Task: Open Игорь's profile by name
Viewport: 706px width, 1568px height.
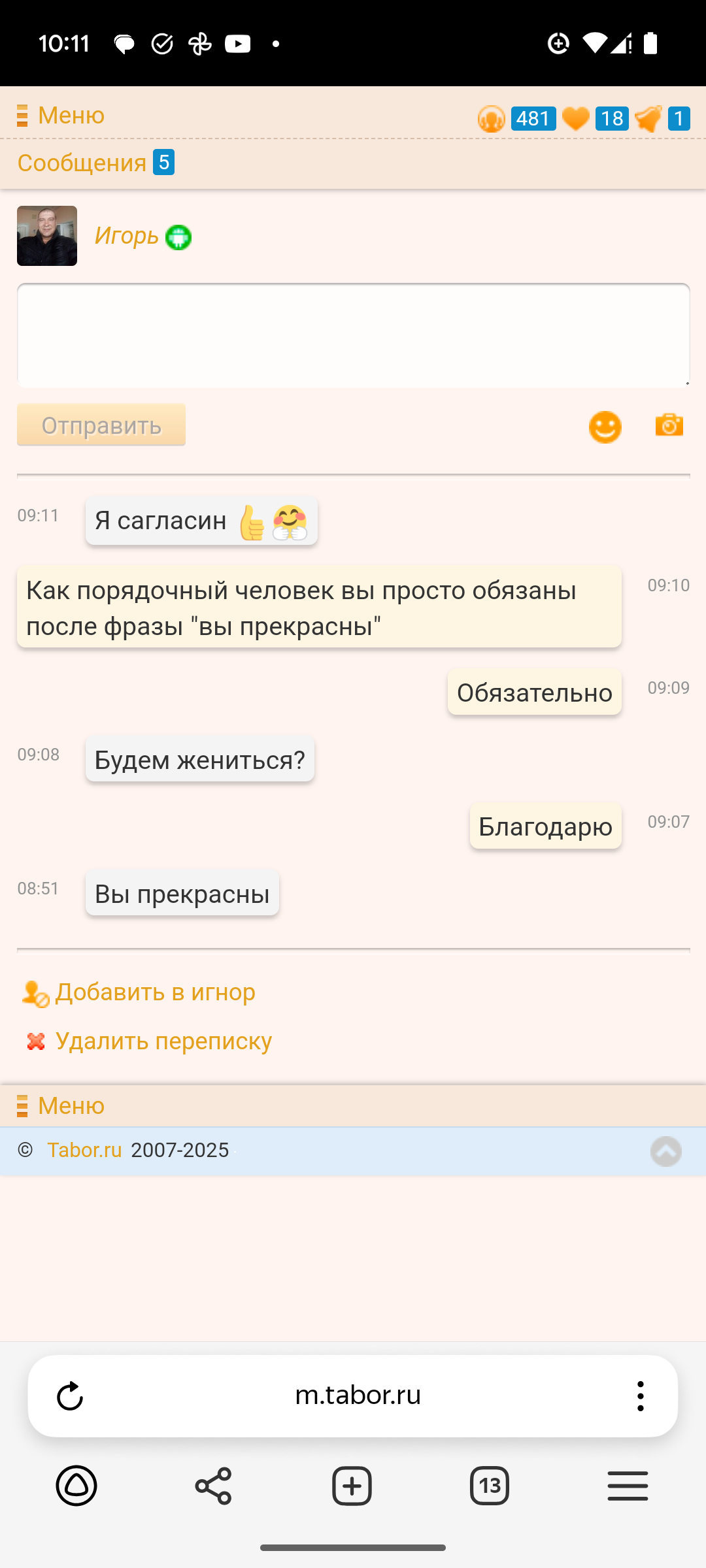Action: pyautogui.click(x=127, y=236)
